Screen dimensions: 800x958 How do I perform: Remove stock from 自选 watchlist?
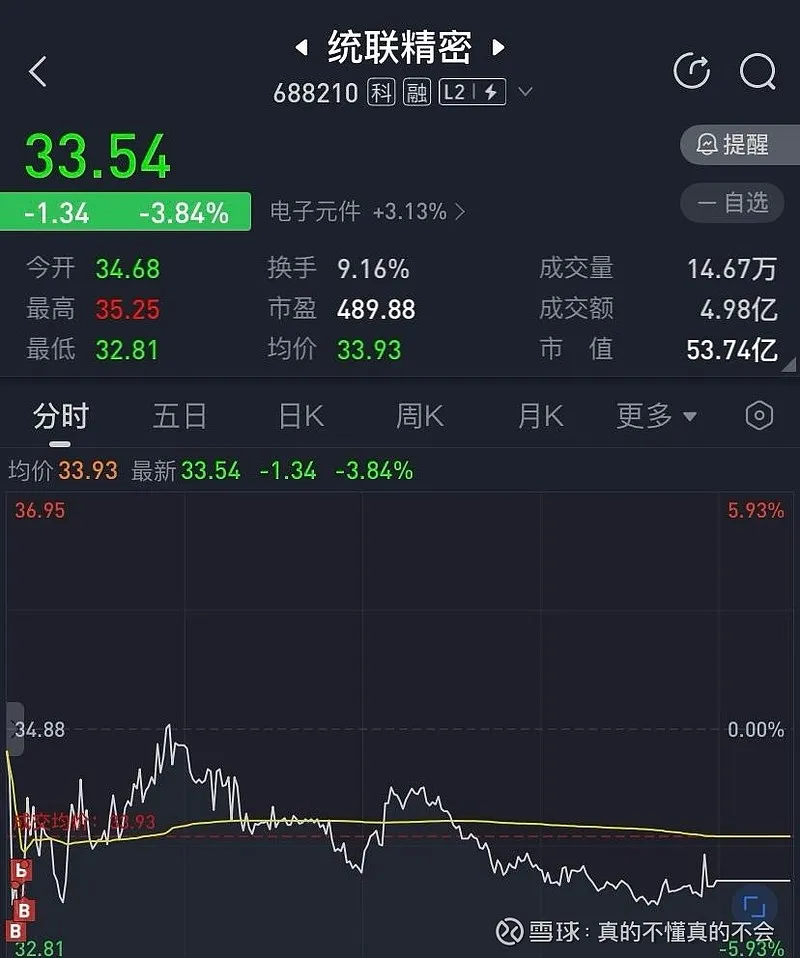(739, 203)
